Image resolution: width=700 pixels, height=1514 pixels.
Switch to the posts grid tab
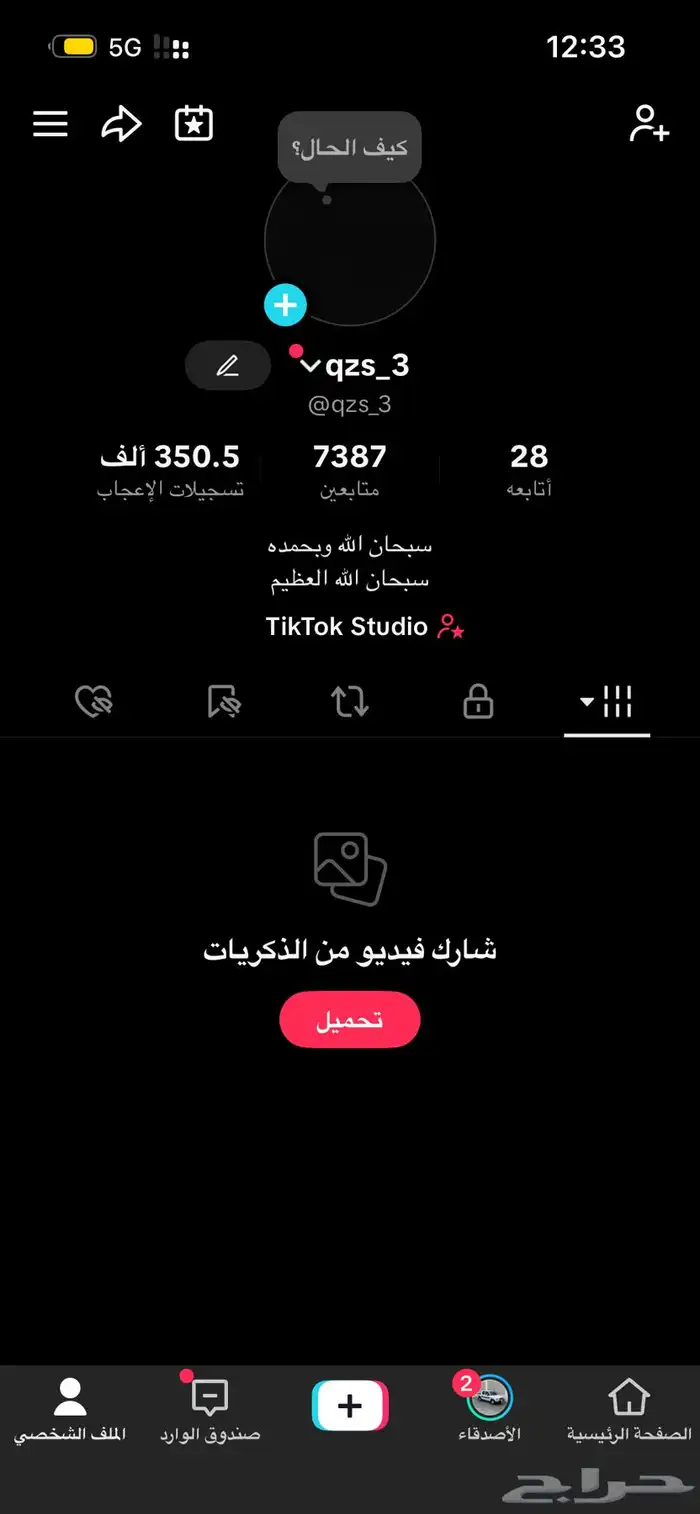point(607,703)
